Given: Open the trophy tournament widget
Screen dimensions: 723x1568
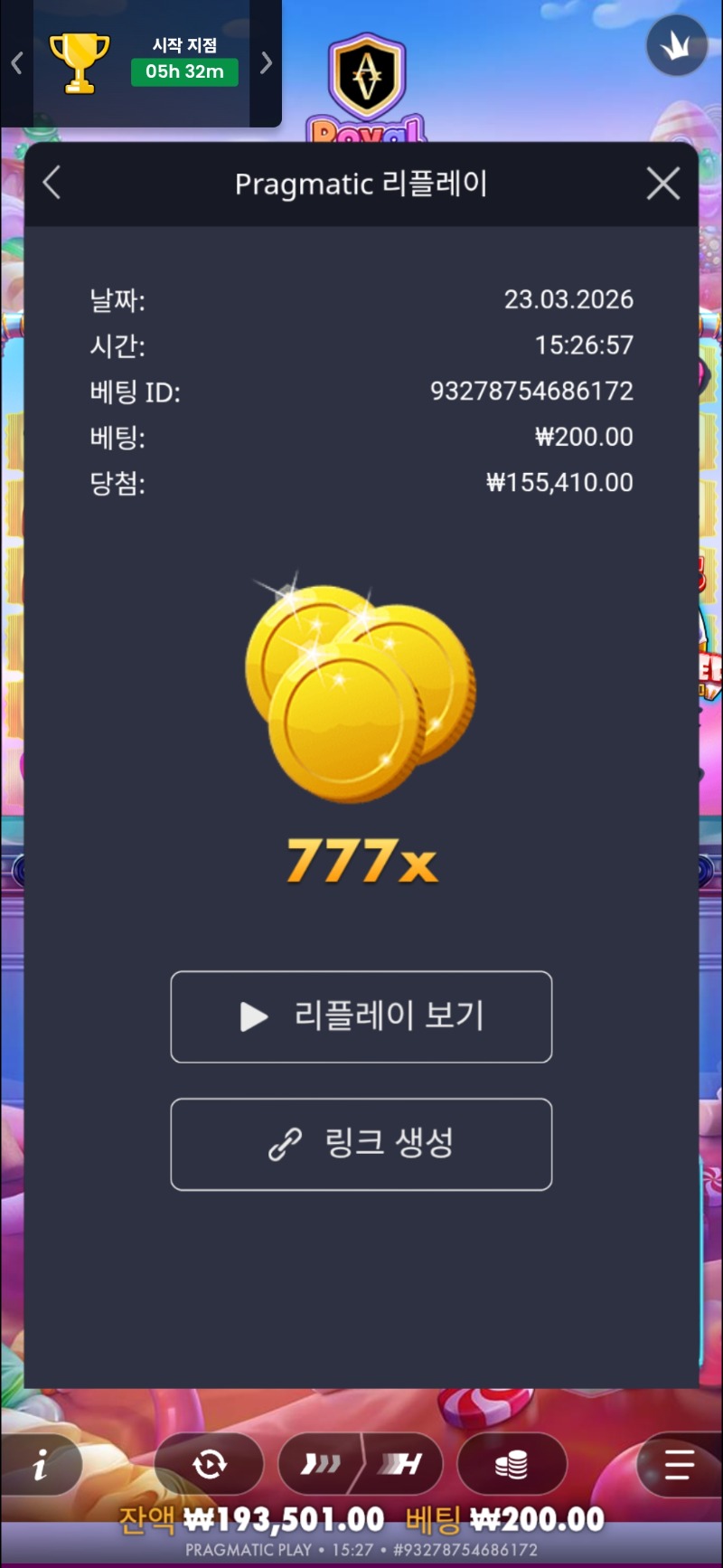Looking at the screenshot, I should coord(79,62).
